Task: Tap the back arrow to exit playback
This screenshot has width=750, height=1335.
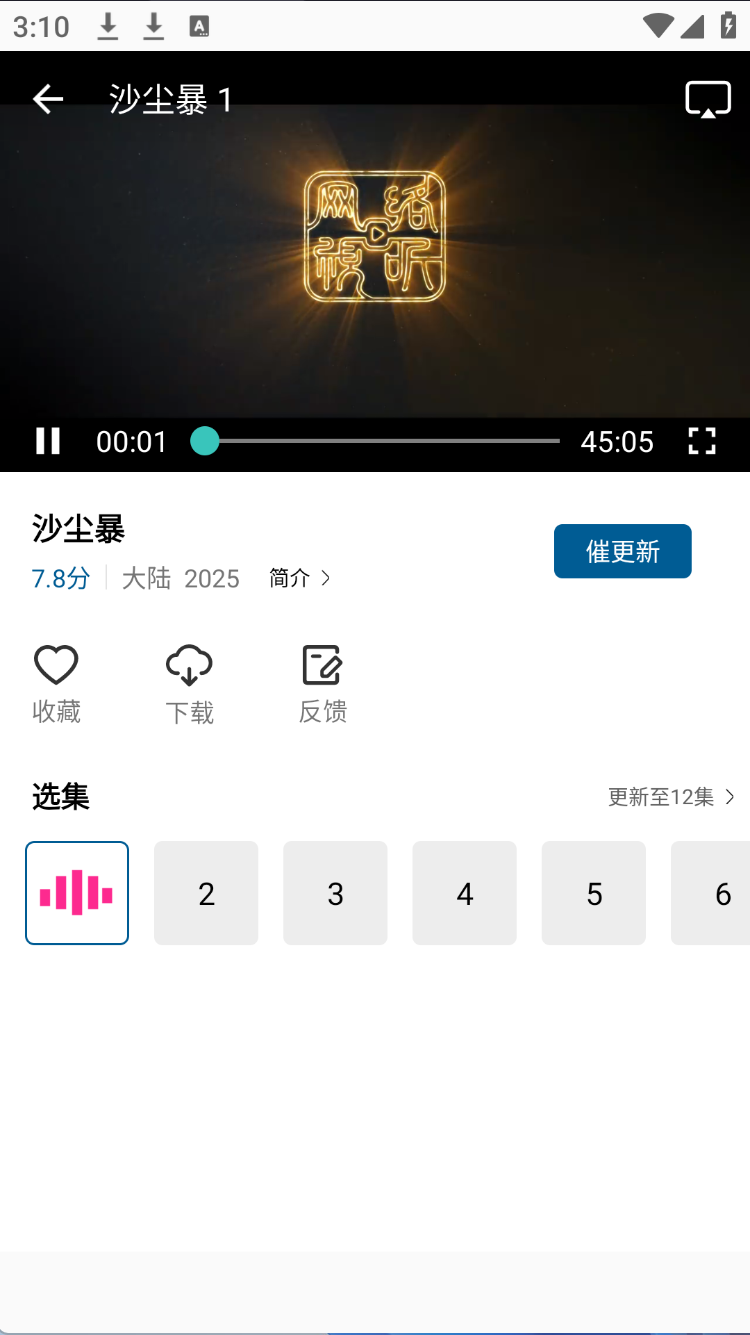Action: [x=46, y=98]
